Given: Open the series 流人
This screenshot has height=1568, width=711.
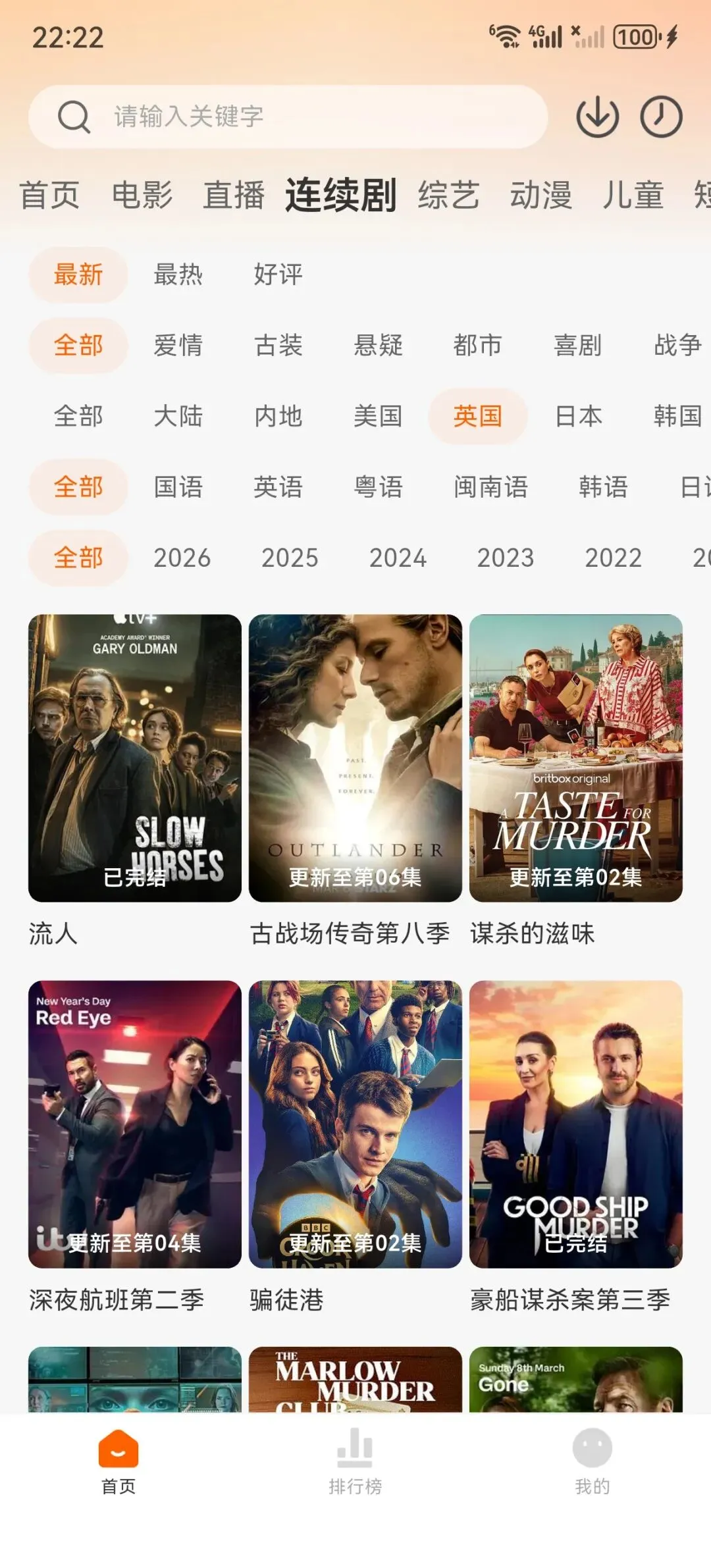Looking at the screenshot, I should pyautogui.click(x=134, y=758).
